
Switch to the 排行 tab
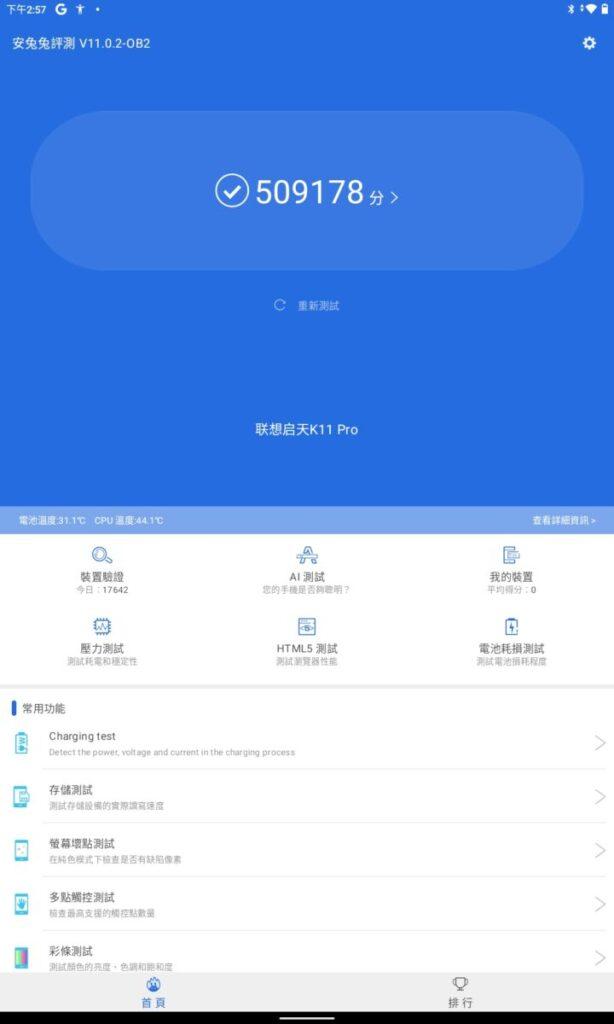[460, 992]
